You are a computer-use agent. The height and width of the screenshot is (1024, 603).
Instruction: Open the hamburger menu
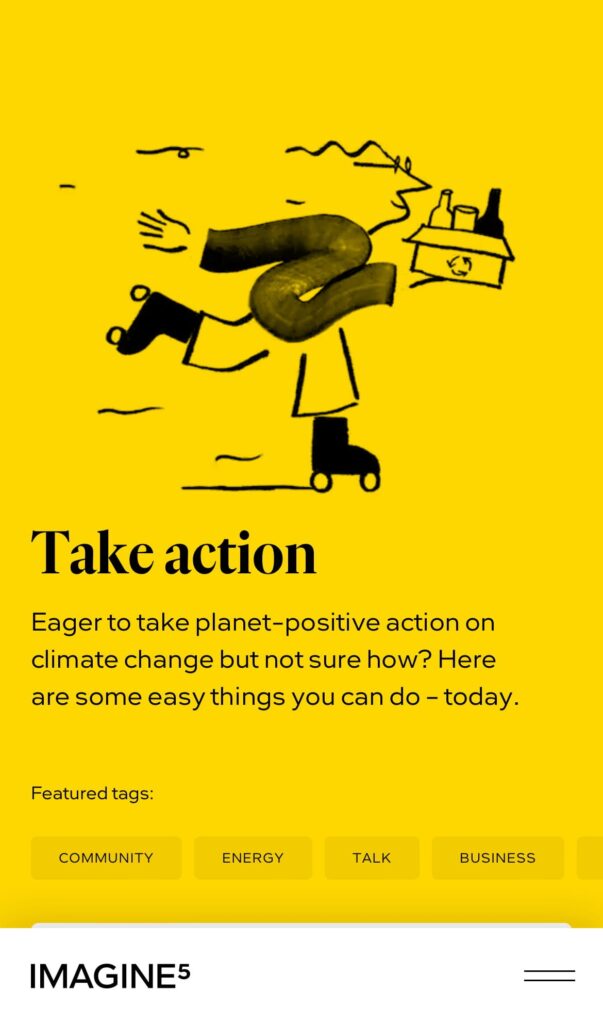coord(549,976)
